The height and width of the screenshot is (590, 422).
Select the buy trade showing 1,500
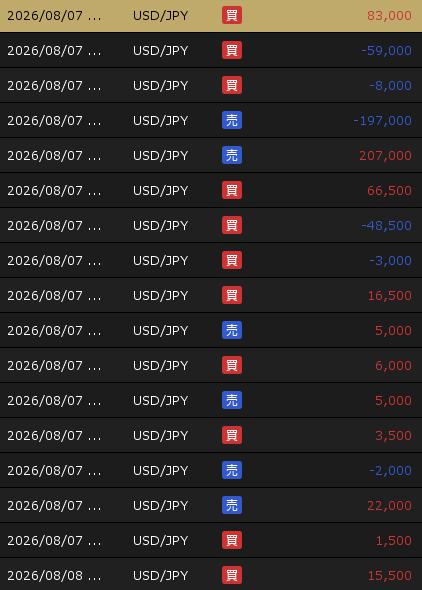211,540
